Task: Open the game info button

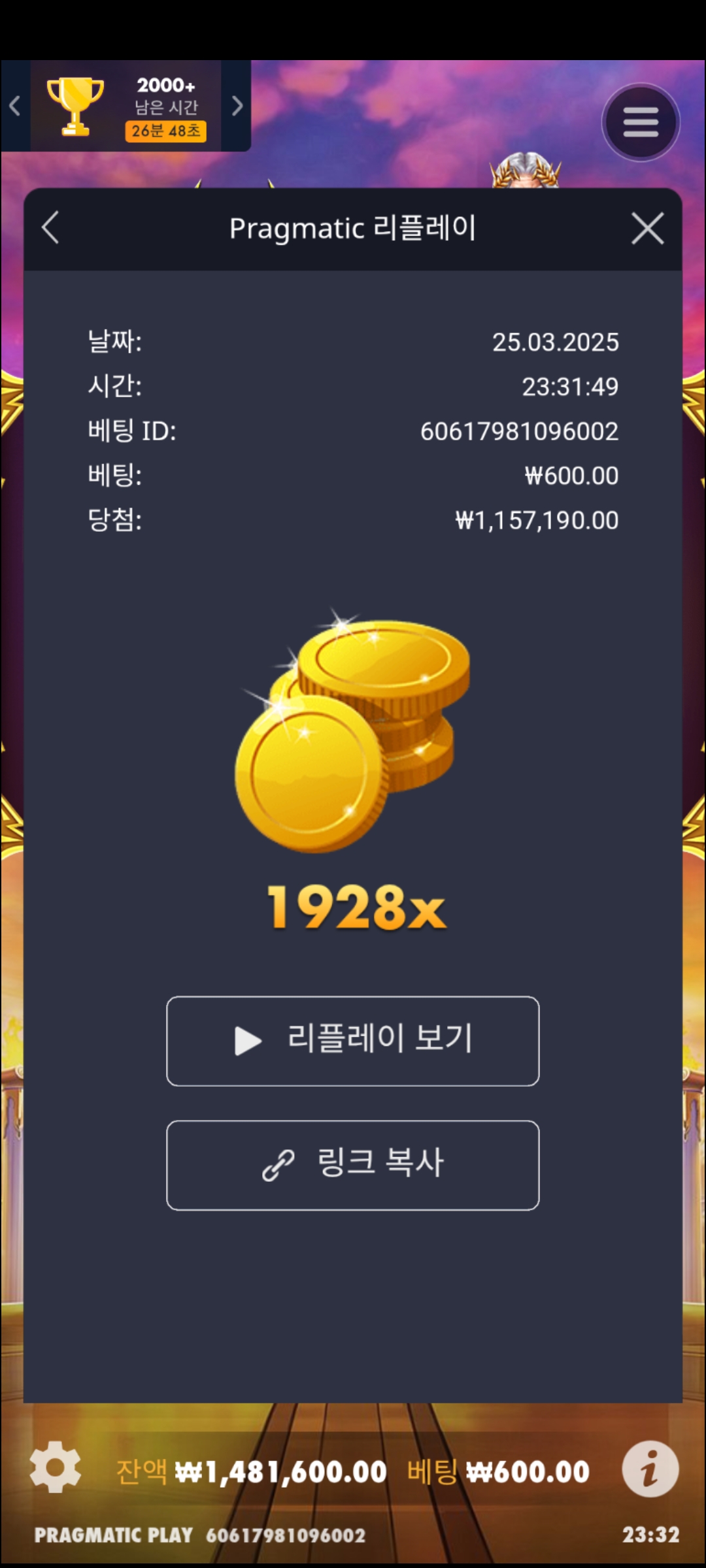Action: (x=650, y=1469)
